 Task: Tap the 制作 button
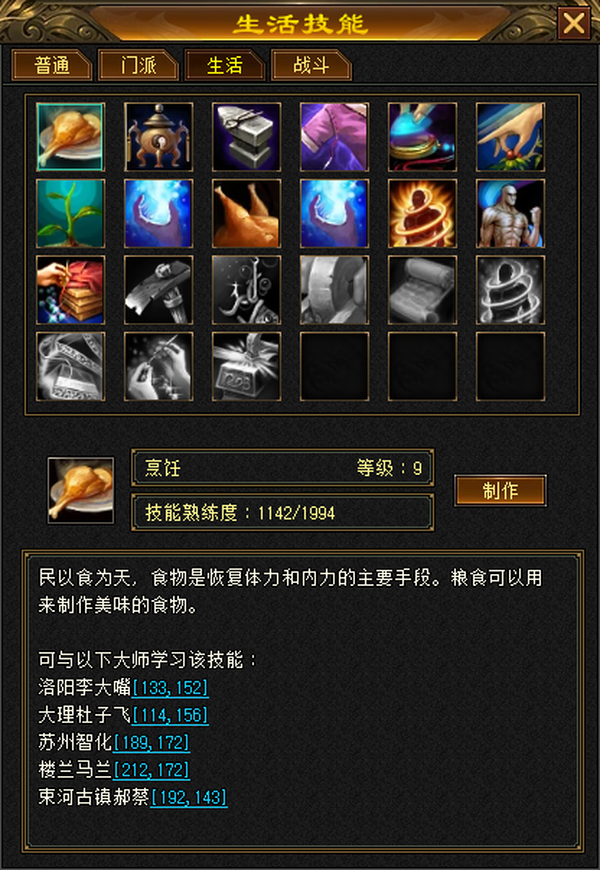[x=501, y=490]
